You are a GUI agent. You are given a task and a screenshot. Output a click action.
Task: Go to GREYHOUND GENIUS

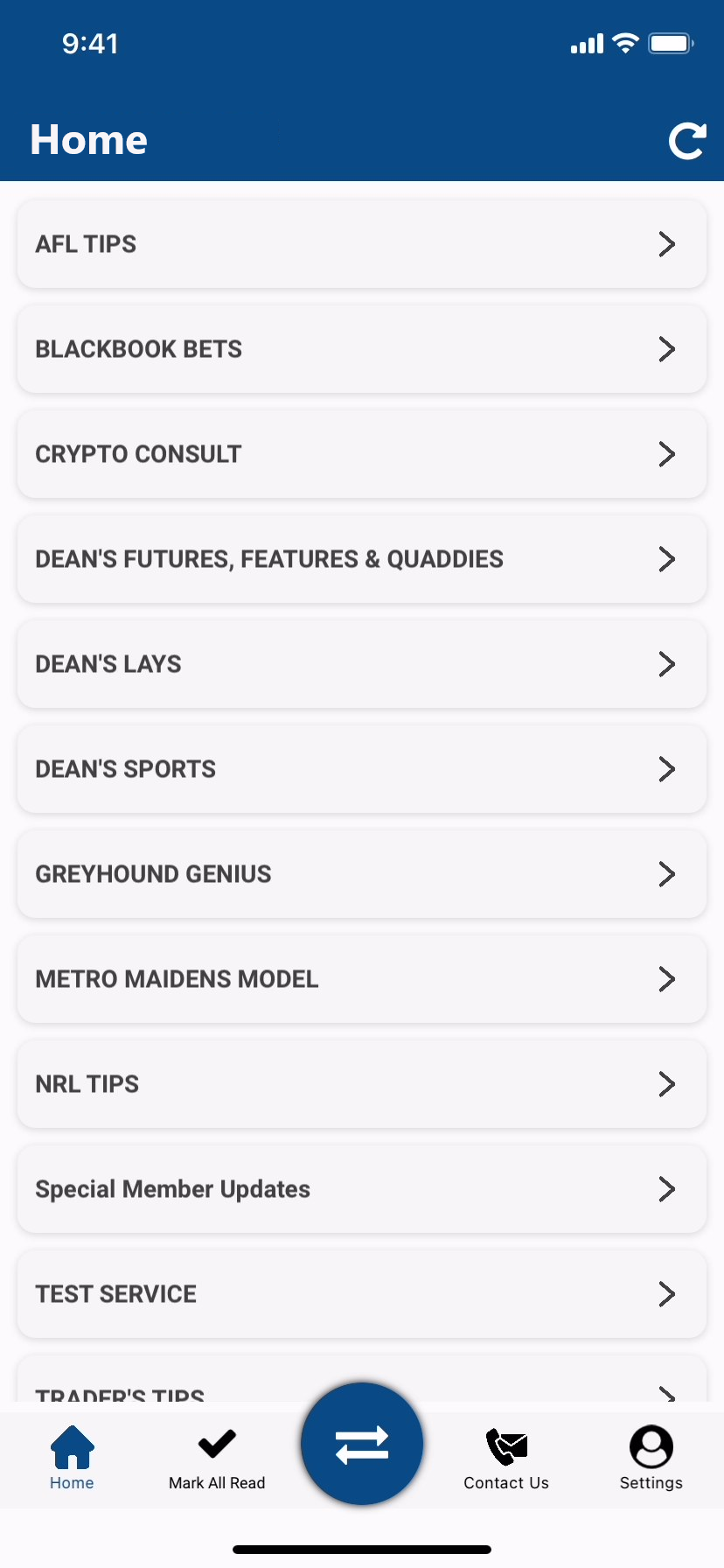pyautogui.click(x=362, y=874)
